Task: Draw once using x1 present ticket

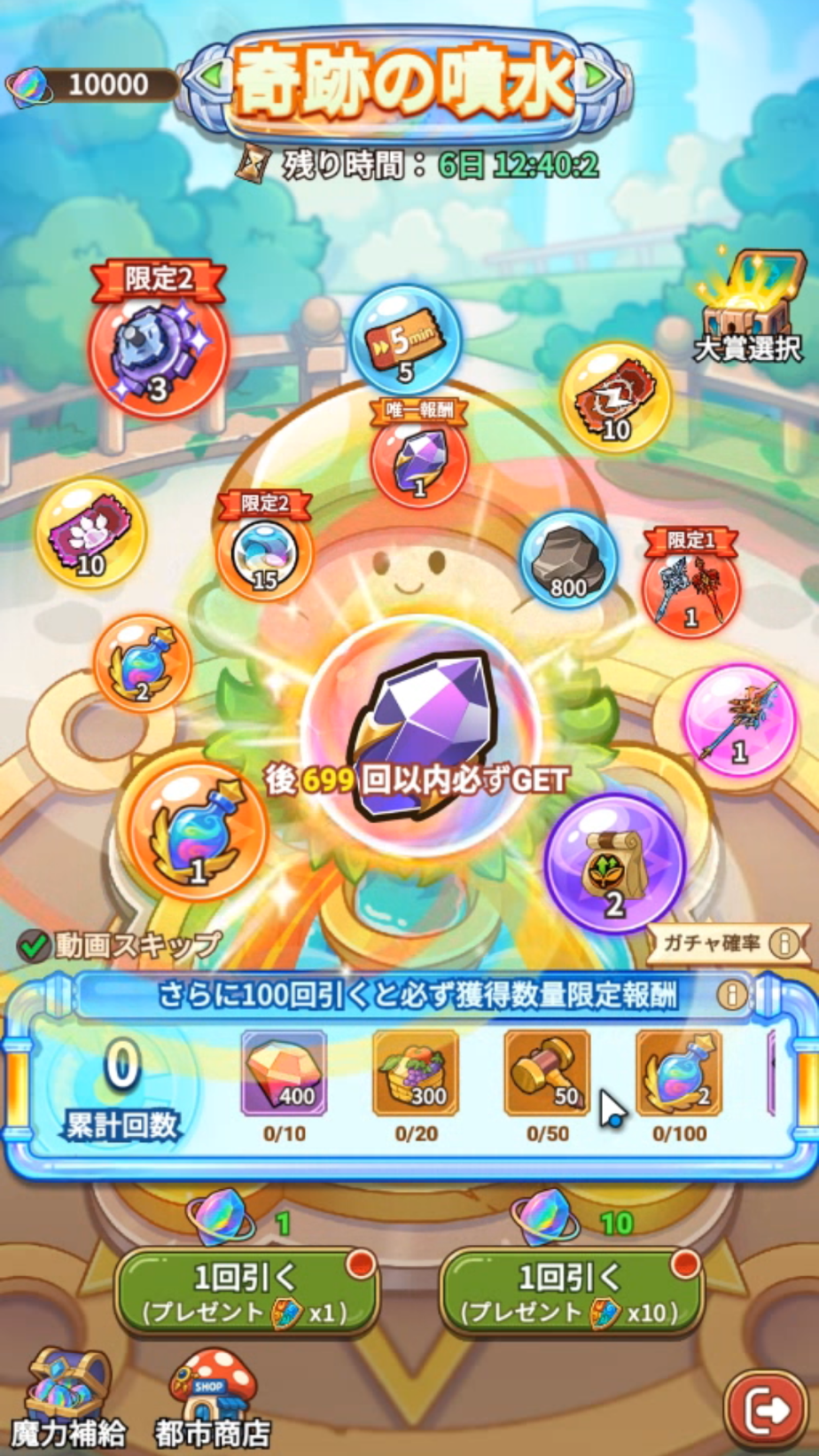Action: (x=246, y=1293)
